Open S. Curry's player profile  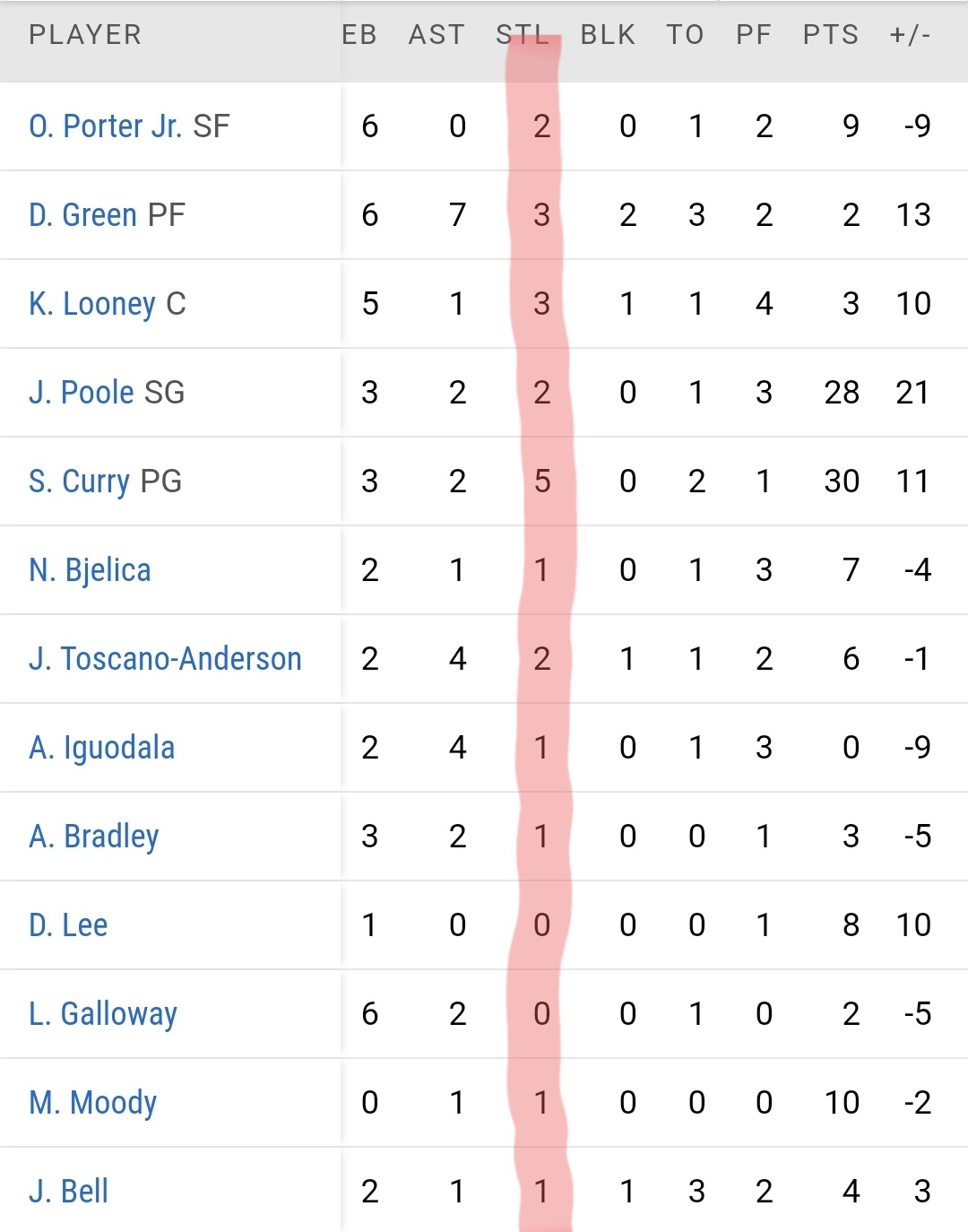pyautogui.click(x=80, y=482)
